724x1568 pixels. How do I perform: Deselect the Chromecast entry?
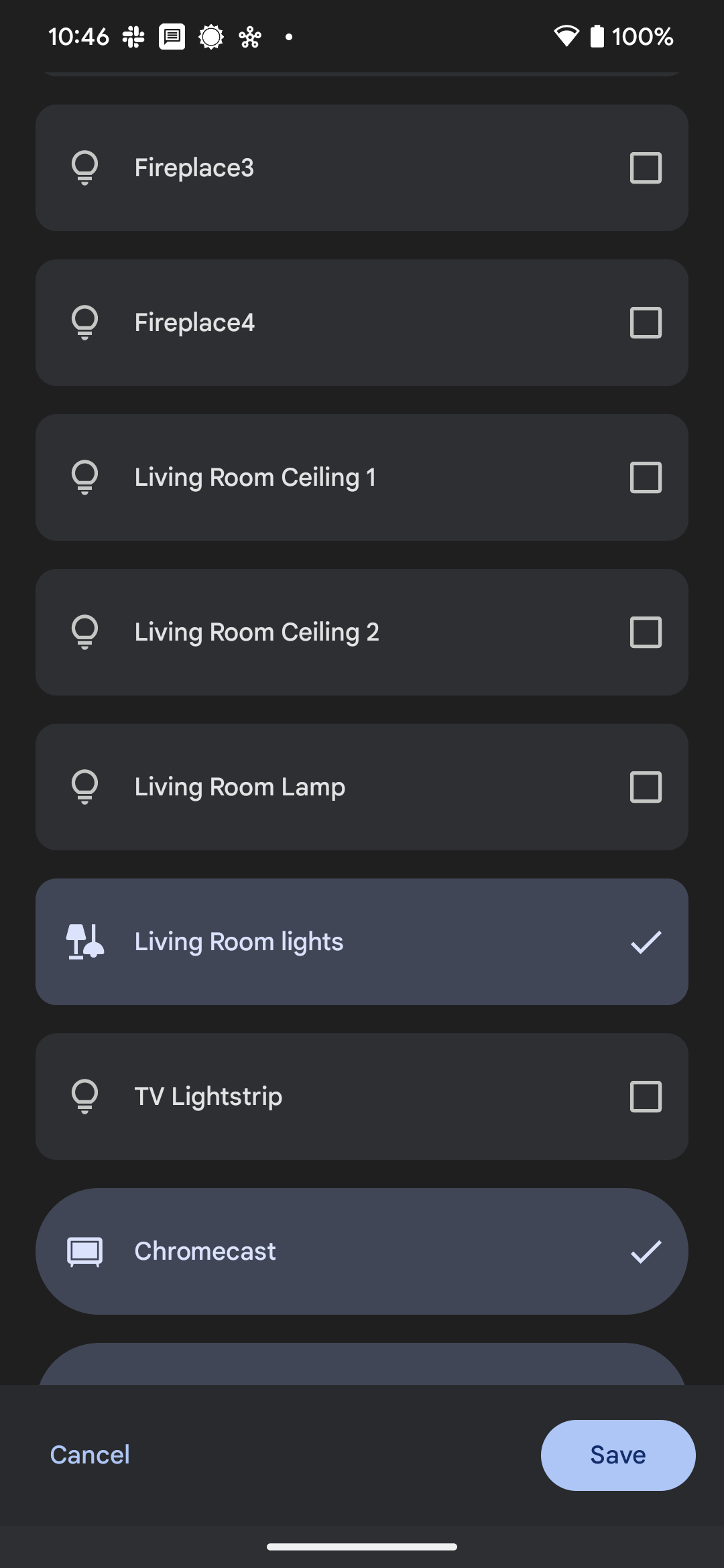[645, 1250]
